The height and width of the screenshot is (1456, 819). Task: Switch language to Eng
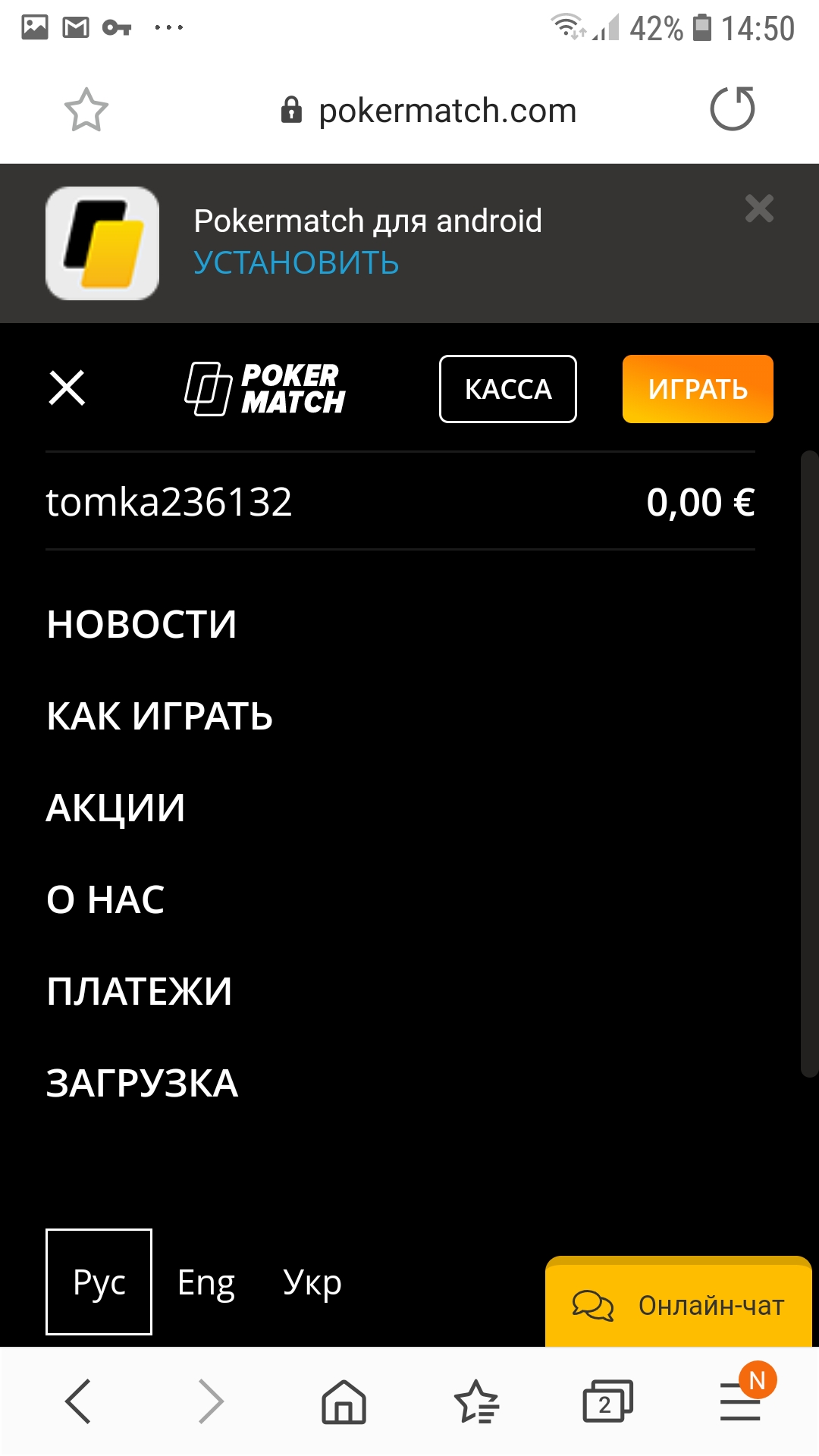point(206,1282)
